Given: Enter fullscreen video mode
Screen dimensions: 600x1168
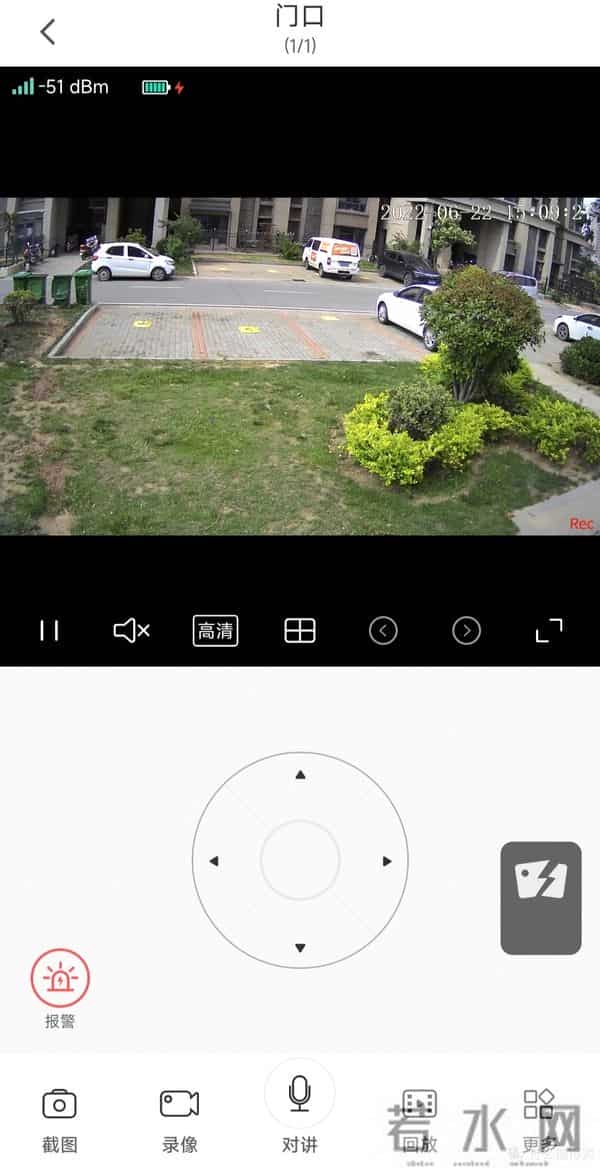Looking at the screenshot, I should click(x=549, y=630).
